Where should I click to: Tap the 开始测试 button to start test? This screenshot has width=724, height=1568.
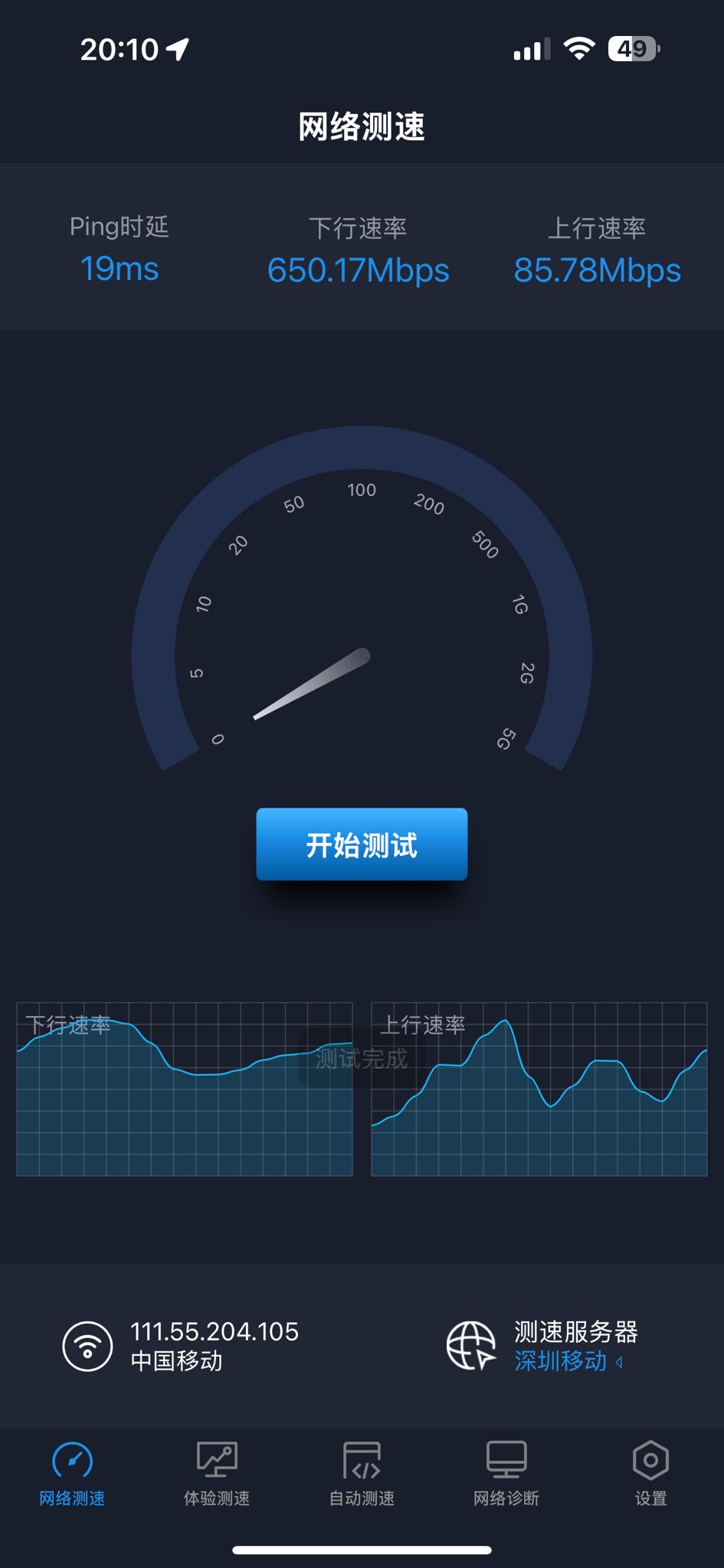pos(362,844)
